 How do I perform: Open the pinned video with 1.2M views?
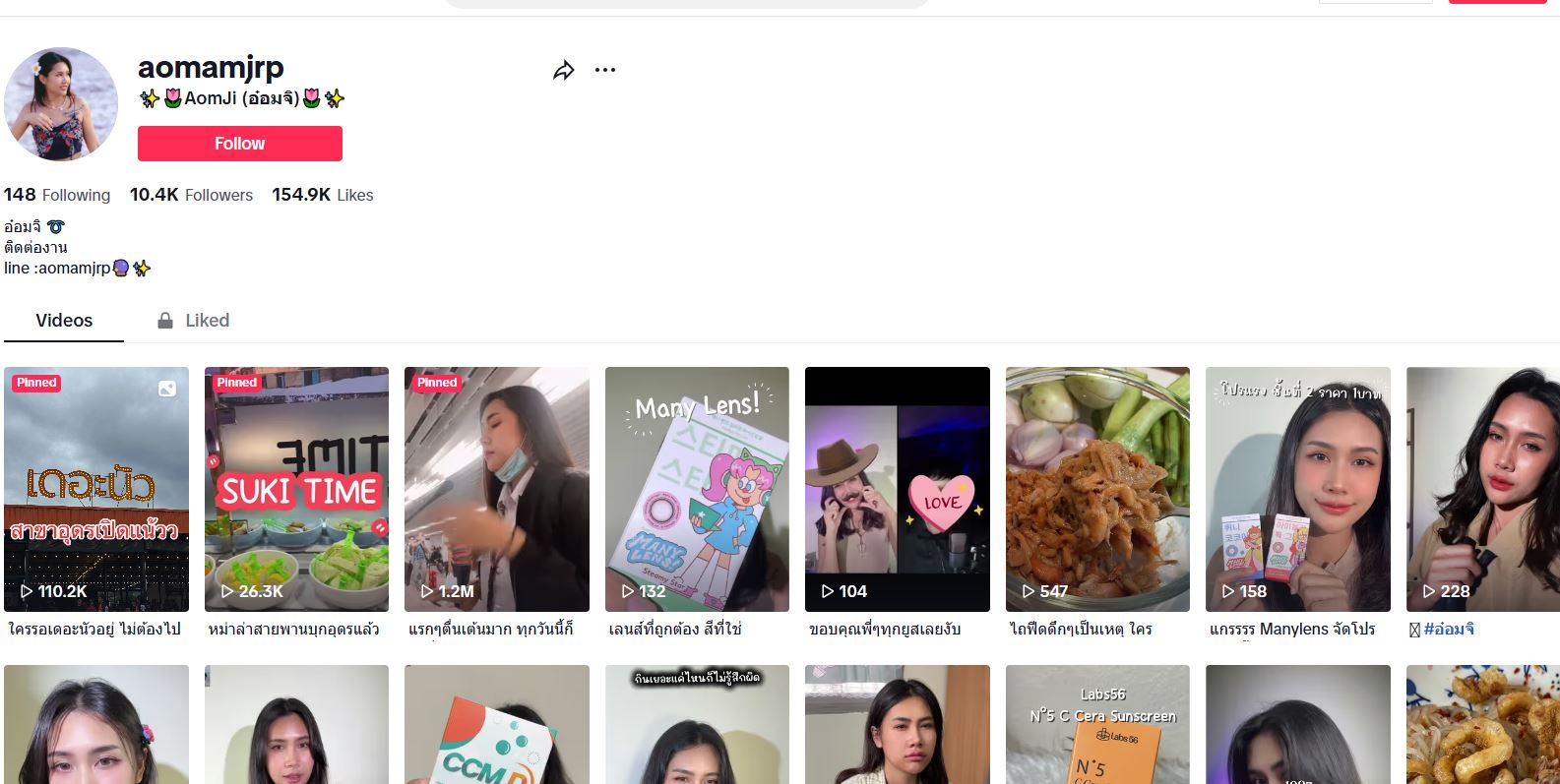tap(496, 489)
